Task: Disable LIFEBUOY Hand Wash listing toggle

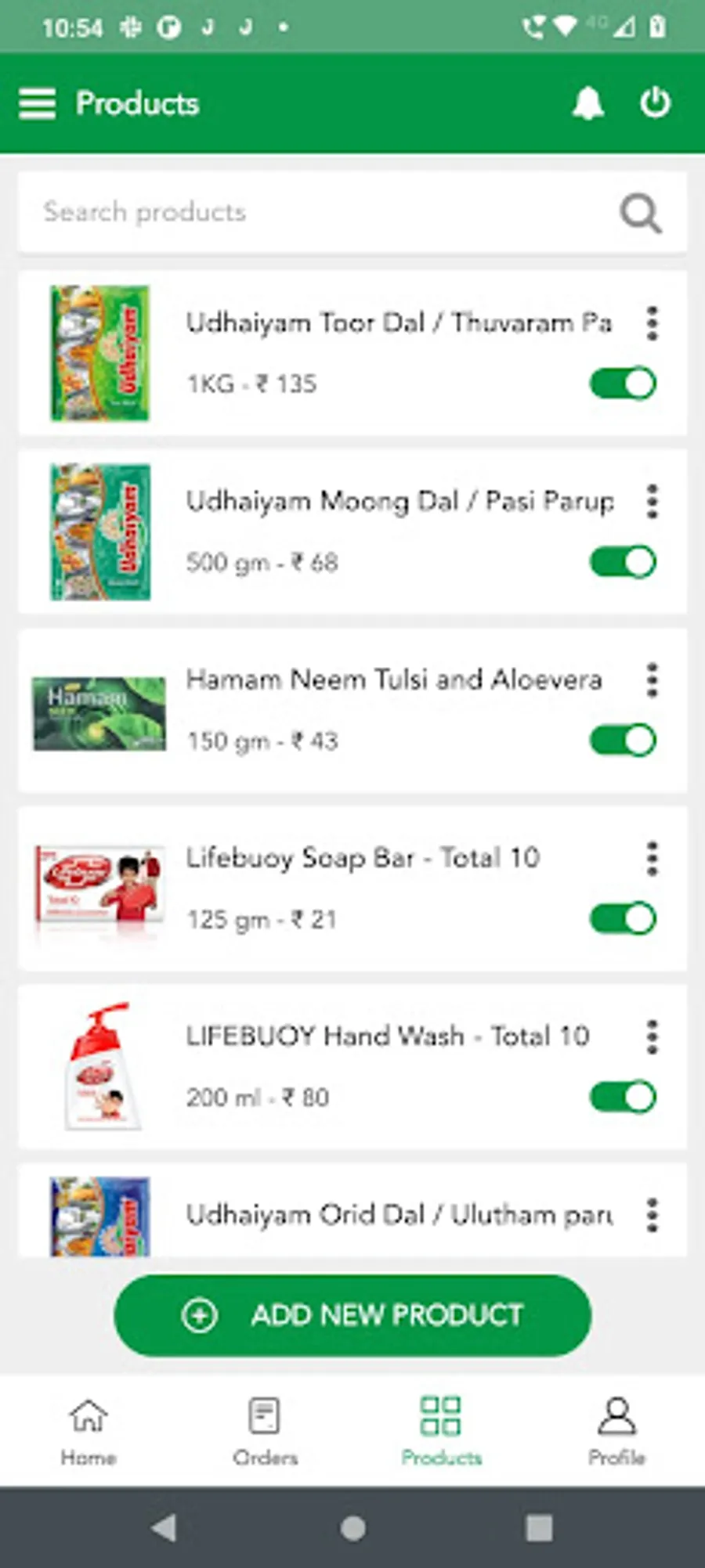Action: [623, 1098]
